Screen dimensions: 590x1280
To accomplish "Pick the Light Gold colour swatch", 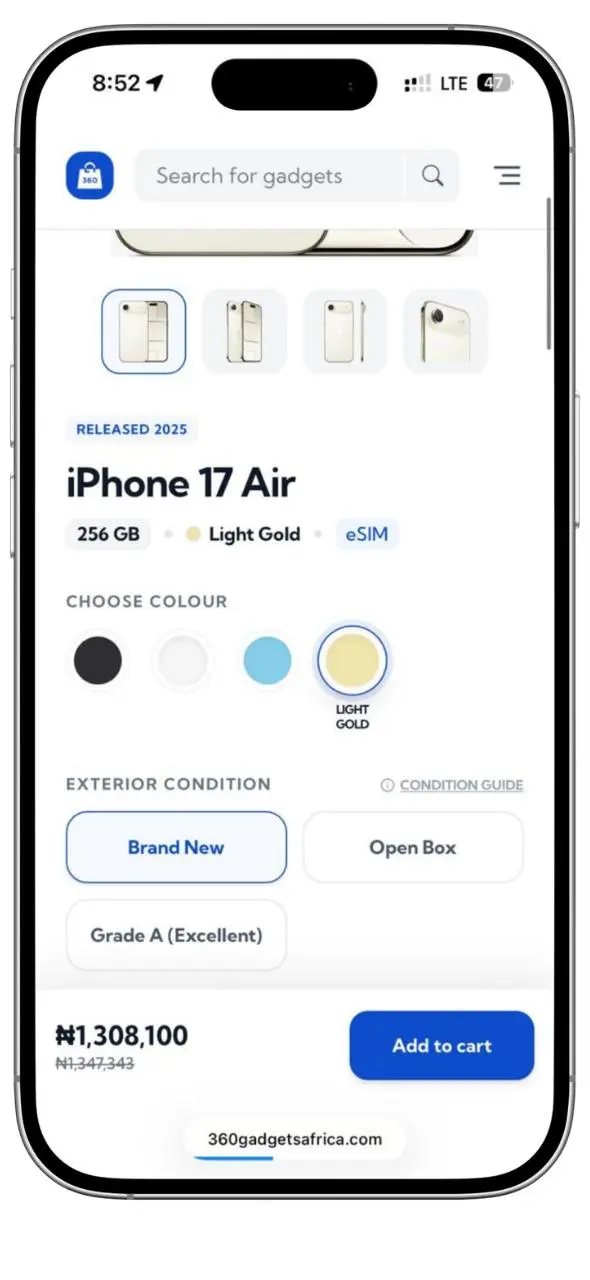I will pos(353,661).
